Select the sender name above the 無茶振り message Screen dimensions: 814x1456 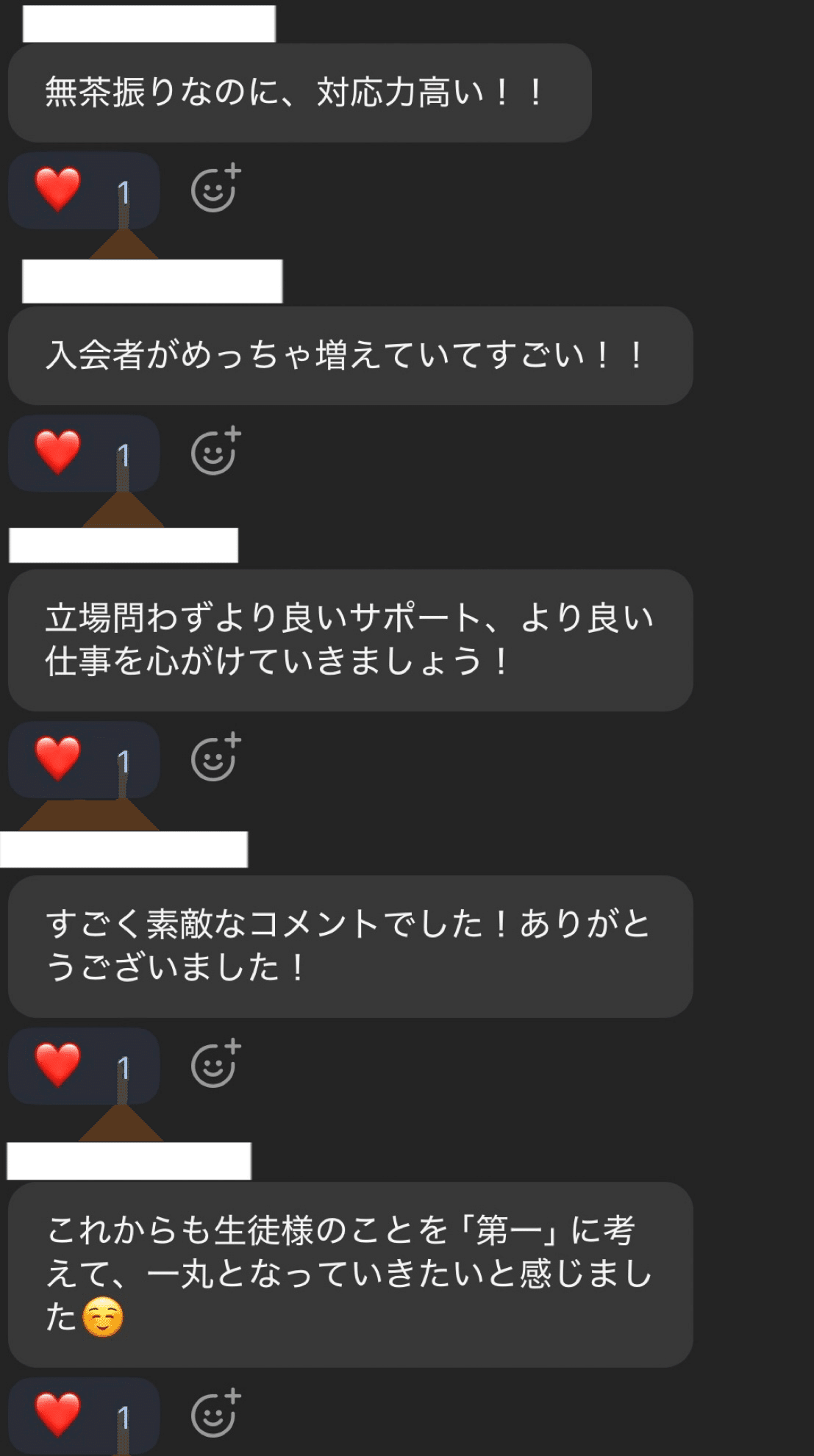tap(147, 22)
